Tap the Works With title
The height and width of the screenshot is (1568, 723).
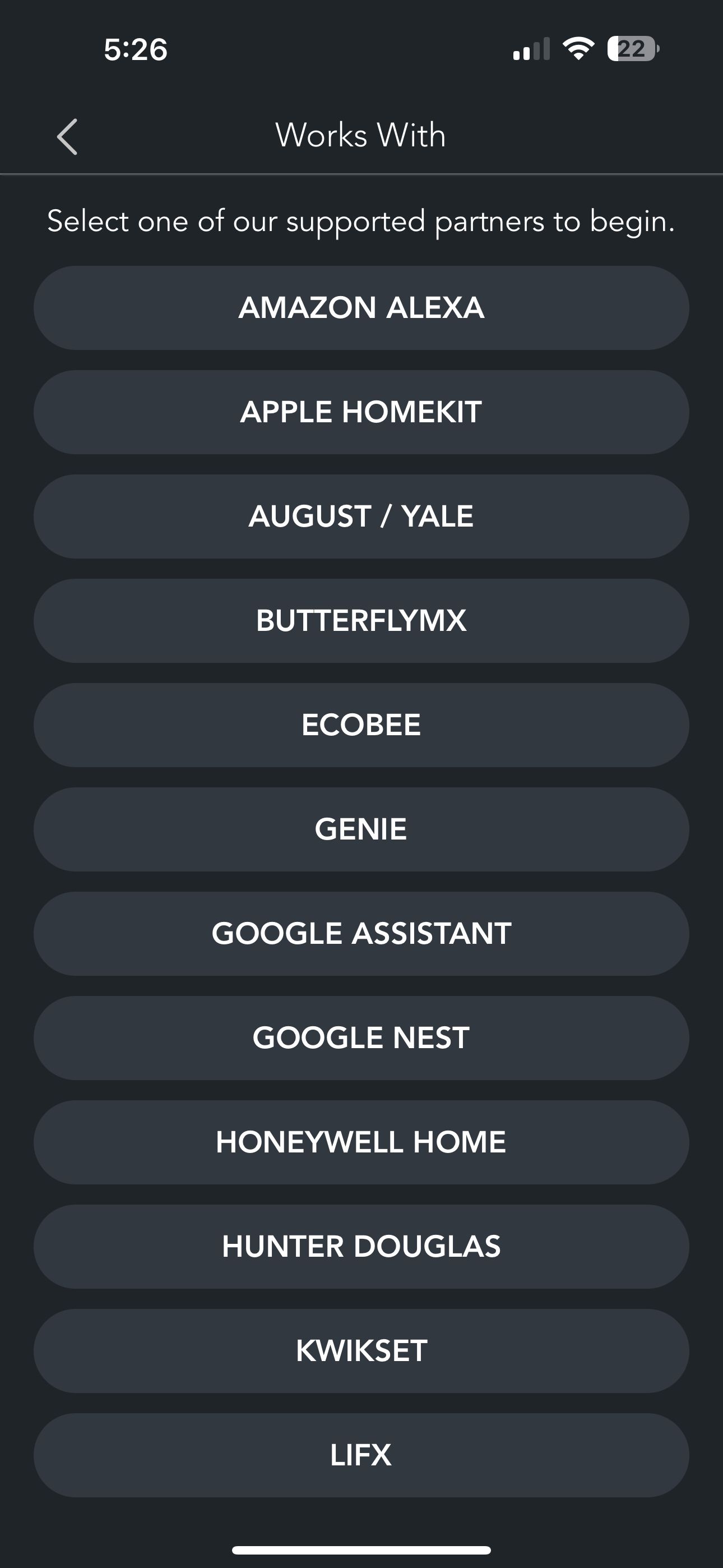point(361,135)
